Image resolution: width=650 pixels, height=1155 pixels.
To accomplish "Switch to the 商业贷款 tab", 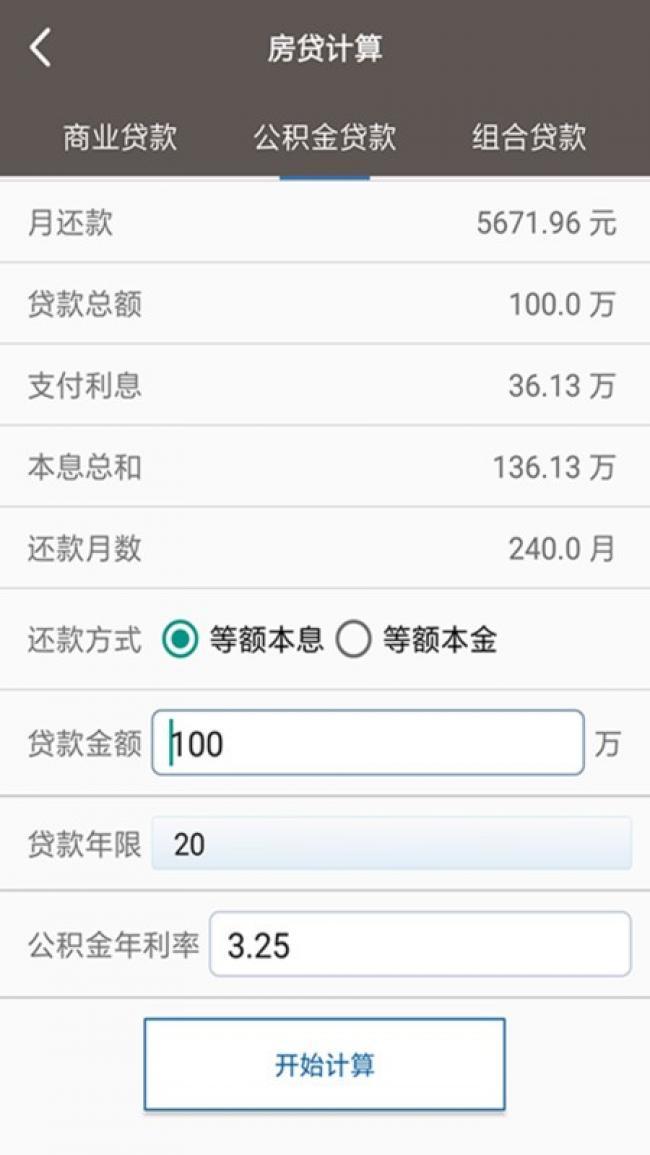I will click(120, 137).
